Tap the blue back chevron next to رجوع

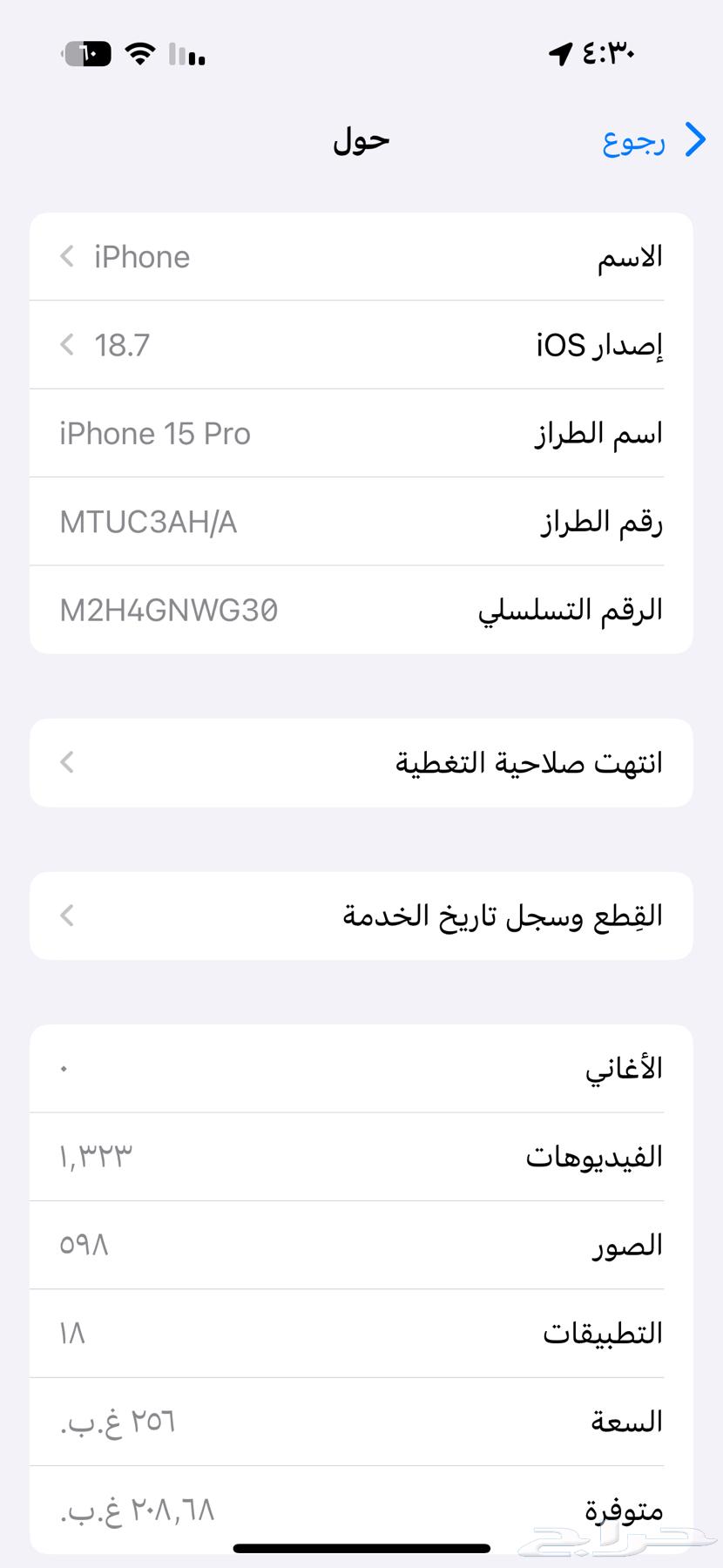(694, 139)
